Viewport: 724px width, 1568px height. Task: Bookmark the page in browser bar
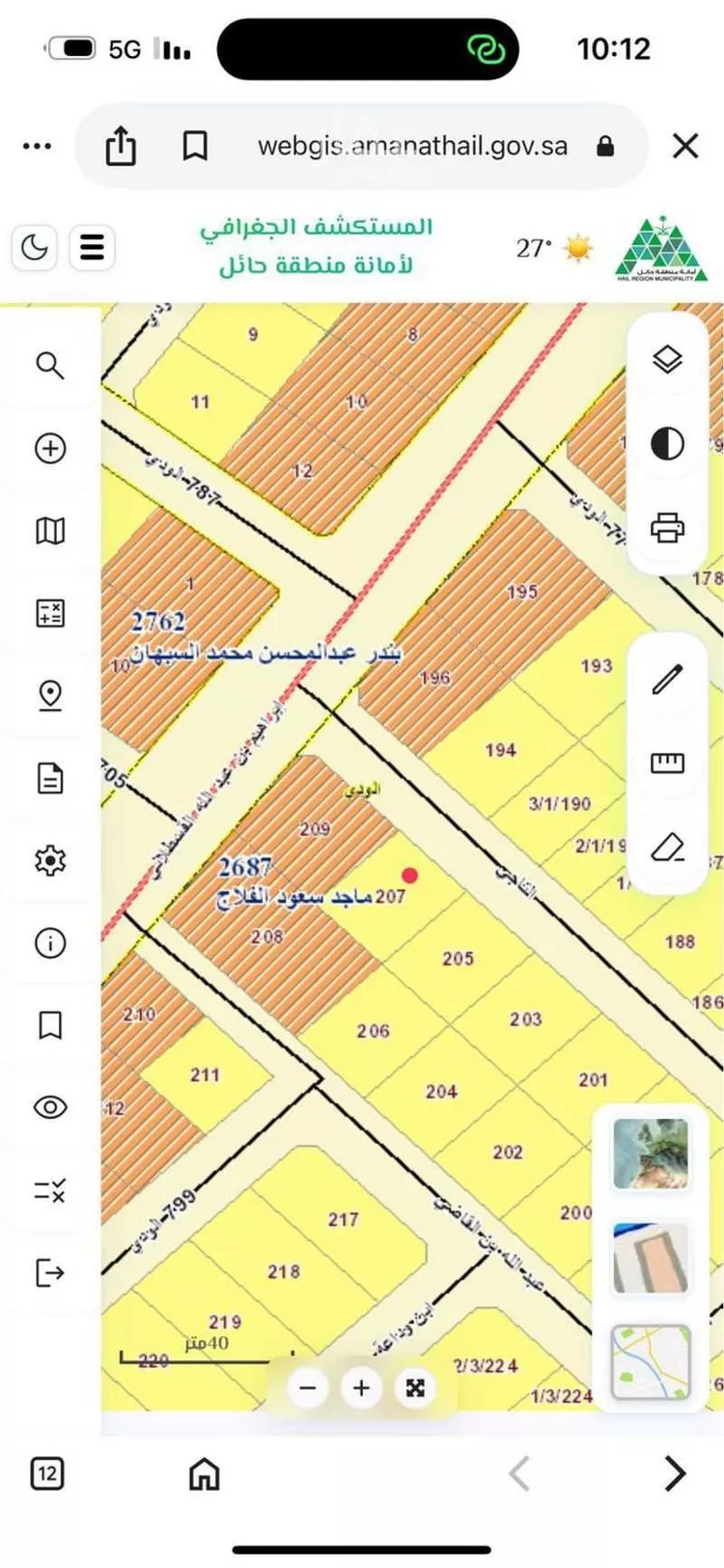click(x=195, y=147)
